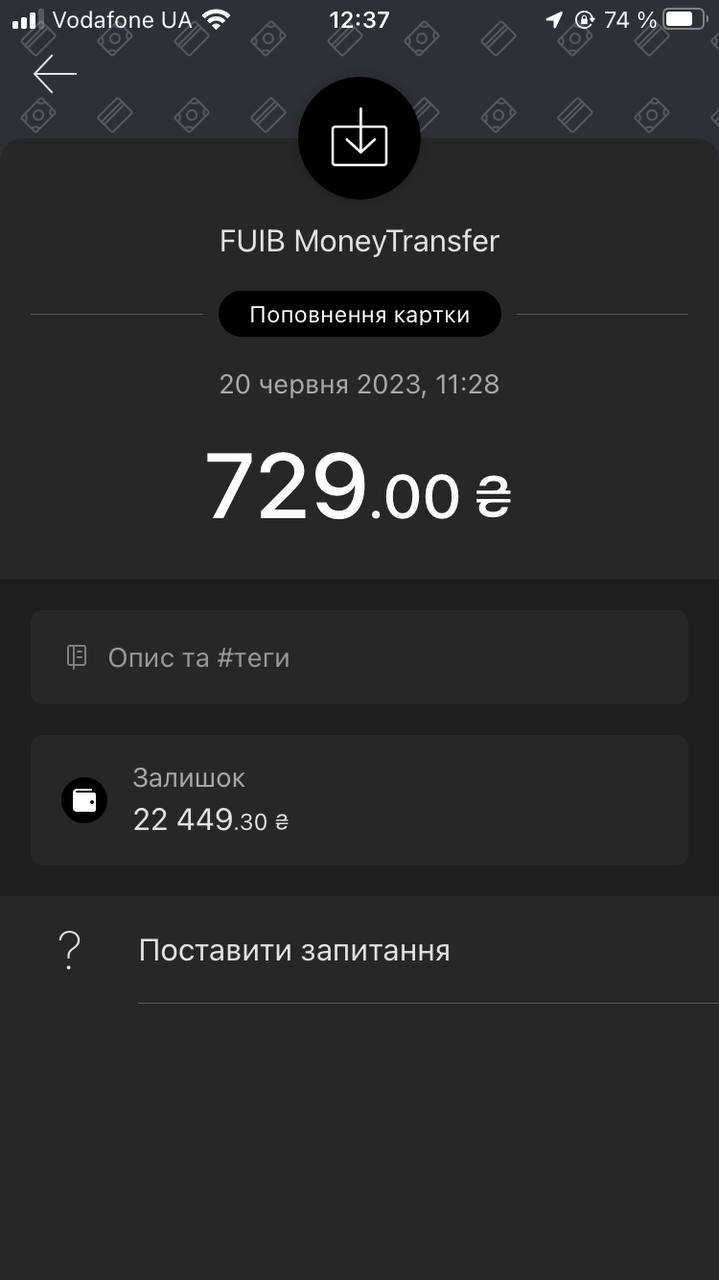
Task: Go back using the arrow
Action: 55,74
